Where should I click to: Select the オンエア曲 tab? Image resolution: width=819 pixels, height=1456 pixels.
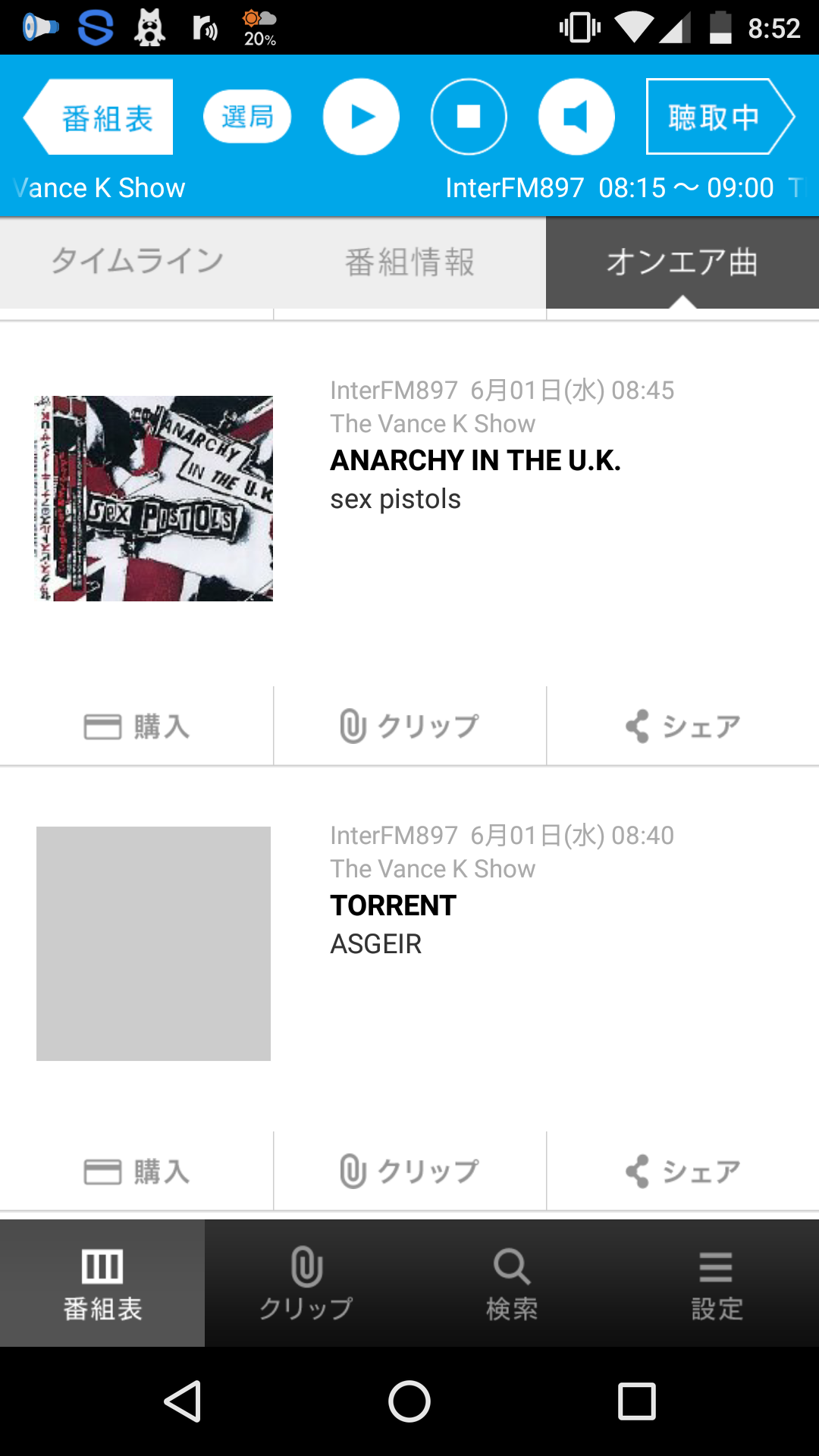click(682, 262)
